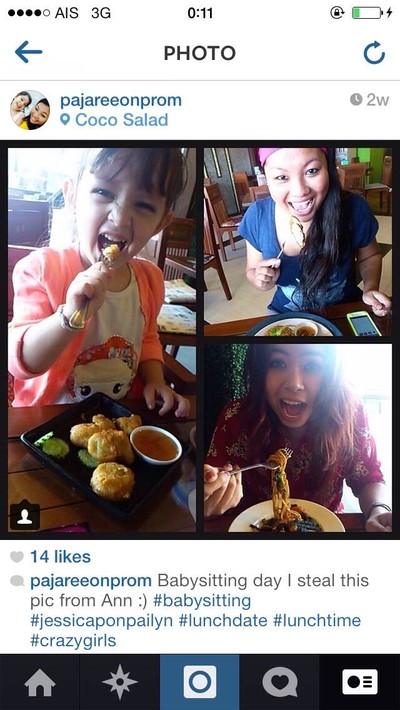Open the #lunchtime hashtag

coord(317,621)
